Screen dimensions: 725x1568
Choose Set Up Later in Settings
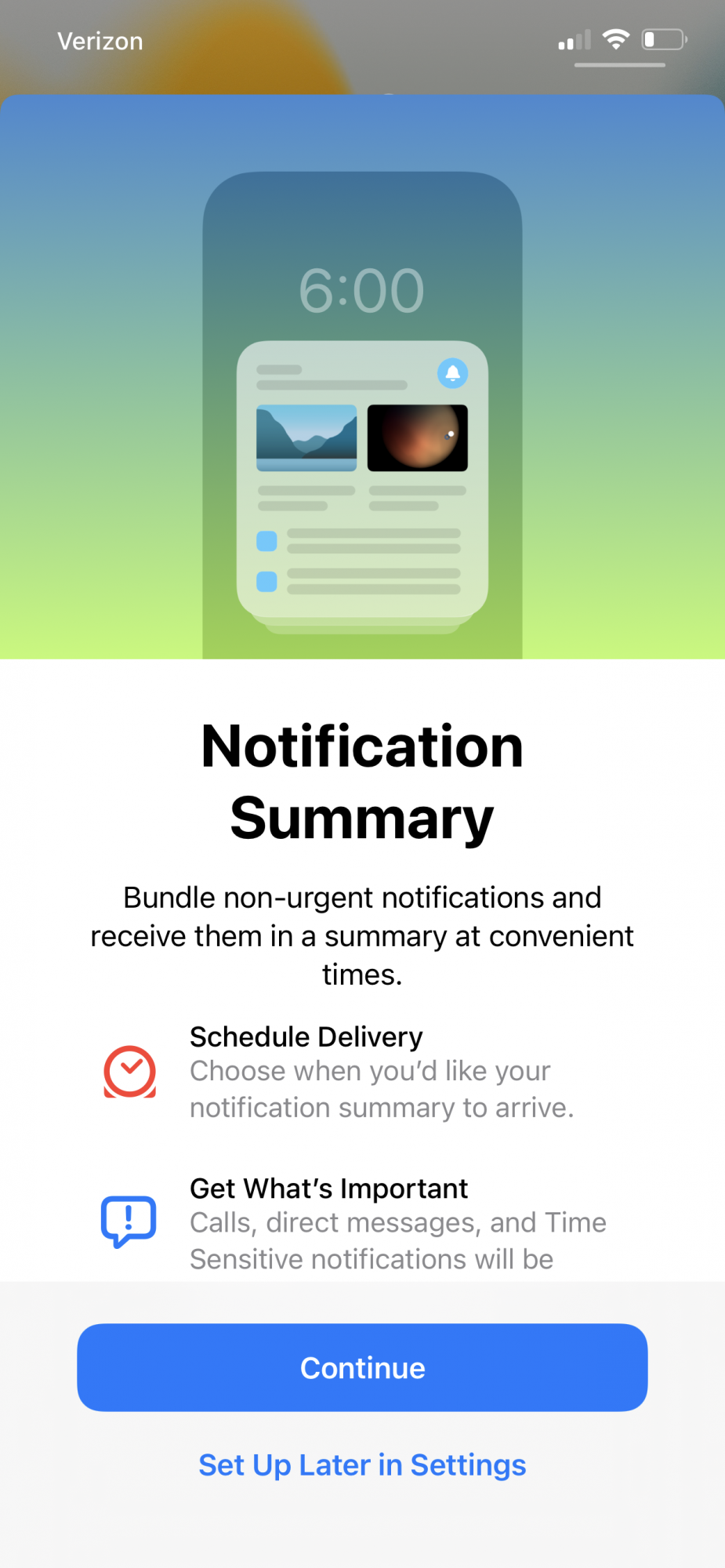(x=362, y=1465)
